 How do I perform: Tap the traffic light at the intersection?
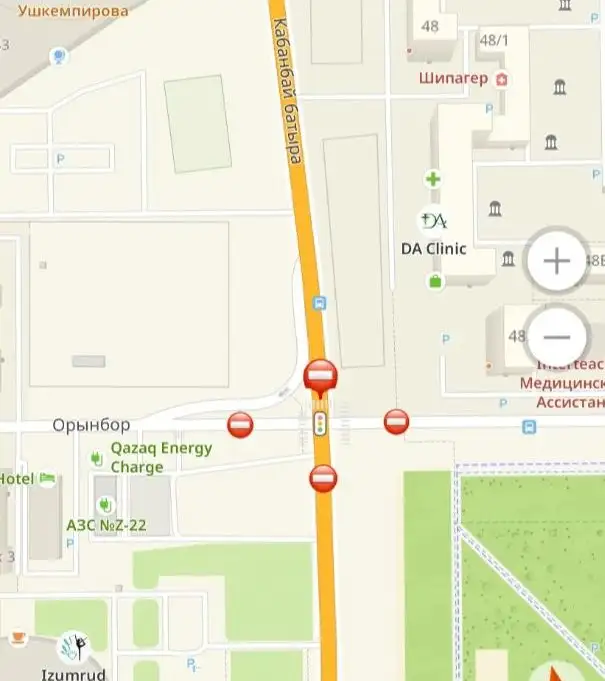pyautogui.click(x=321, y=423)
